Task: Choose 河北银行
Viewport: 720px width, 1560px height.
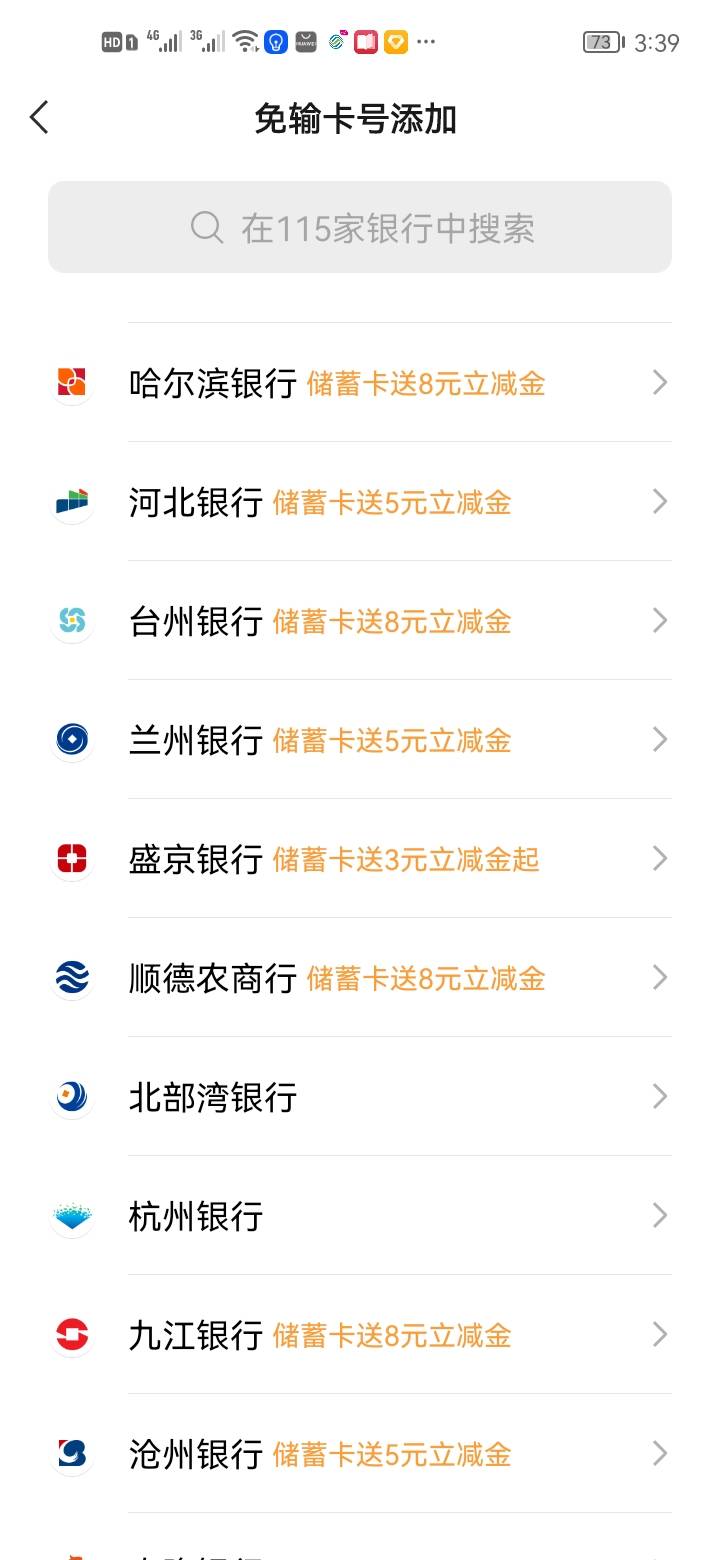Action: tap(360, 502)
